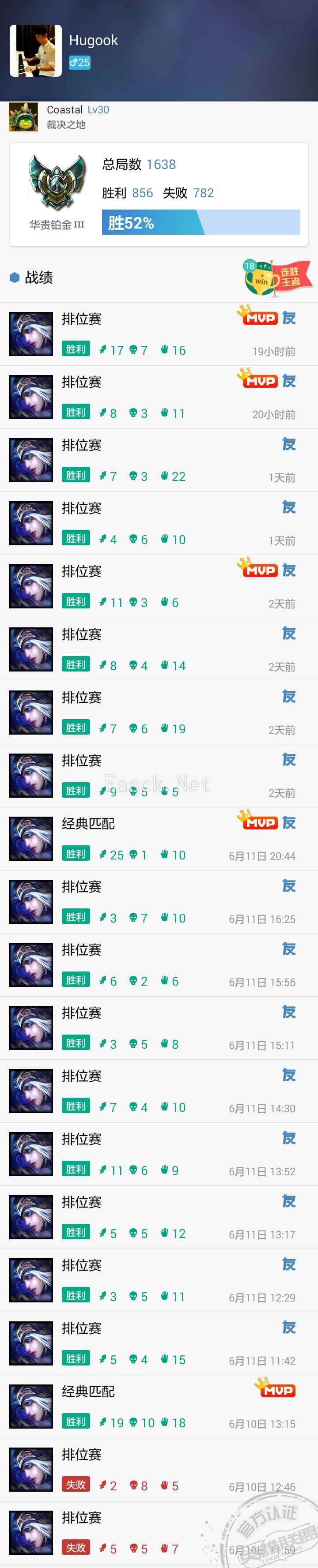
Task: Select the match from 6月11日 13:17
Action: [x=159, y=1217]
